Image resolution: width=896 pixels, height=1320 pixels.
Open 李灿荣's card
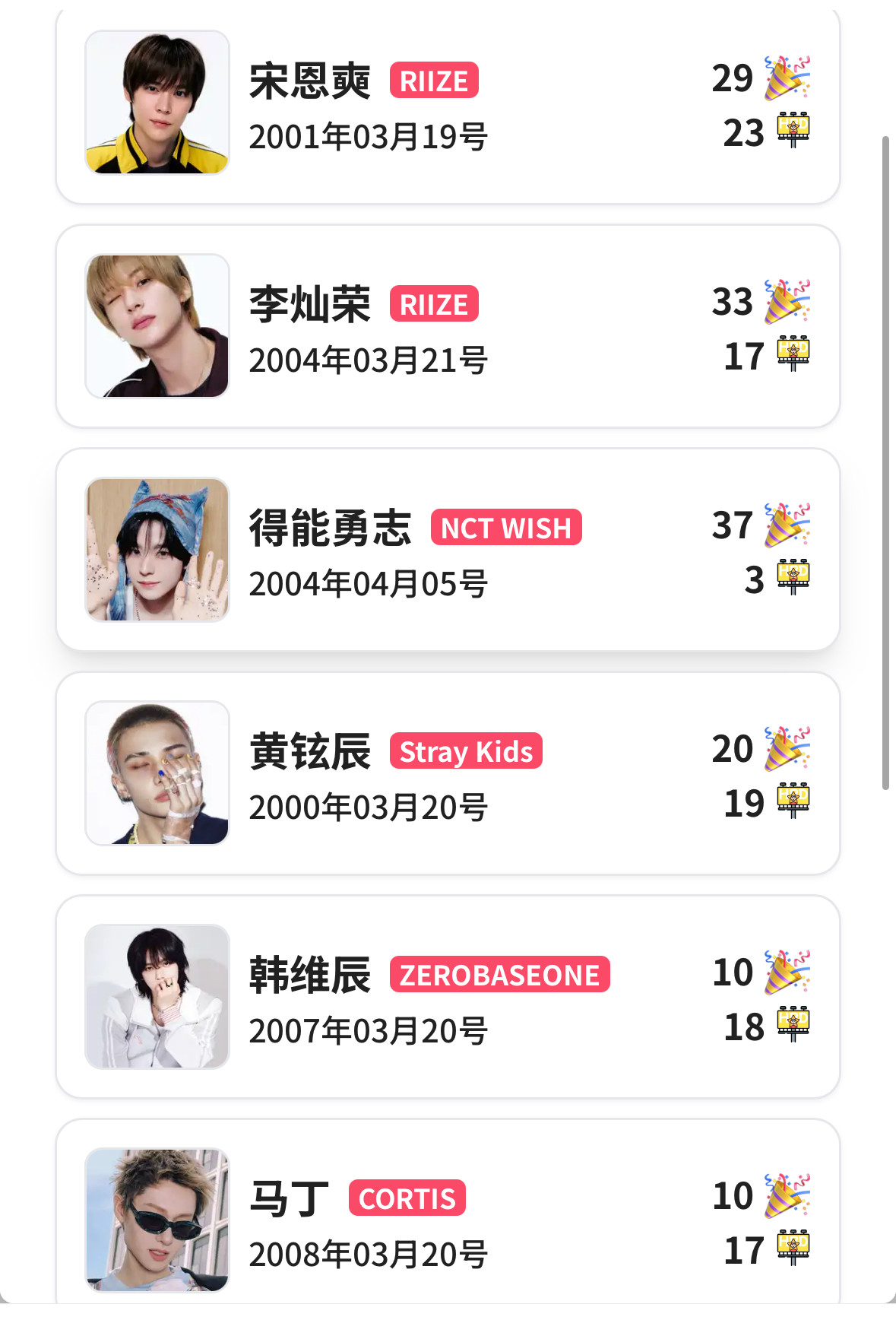(x=447, y=327)
